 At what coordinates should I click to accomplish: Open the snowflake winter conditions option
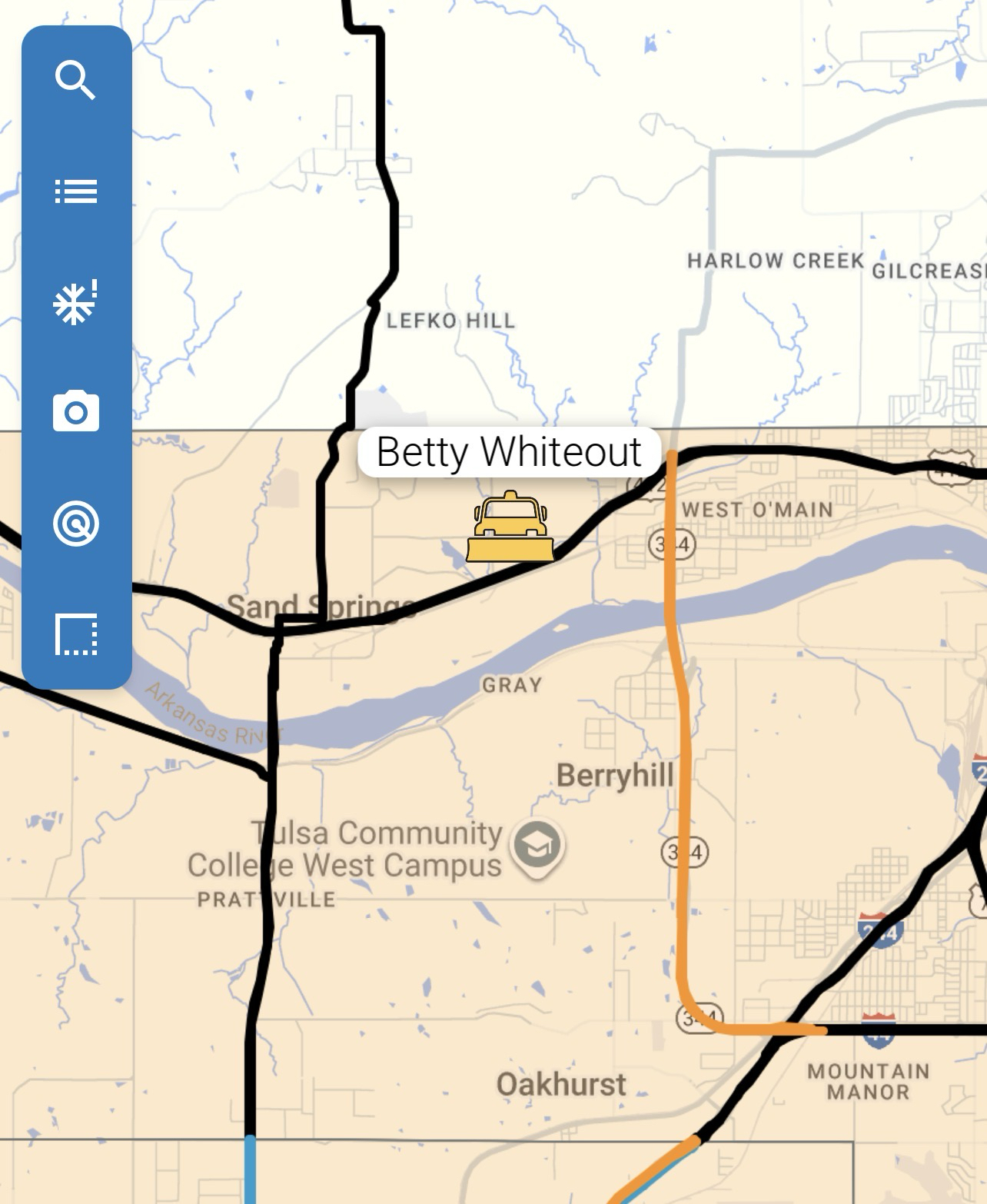pyautogui.click(x=75, y=301)
